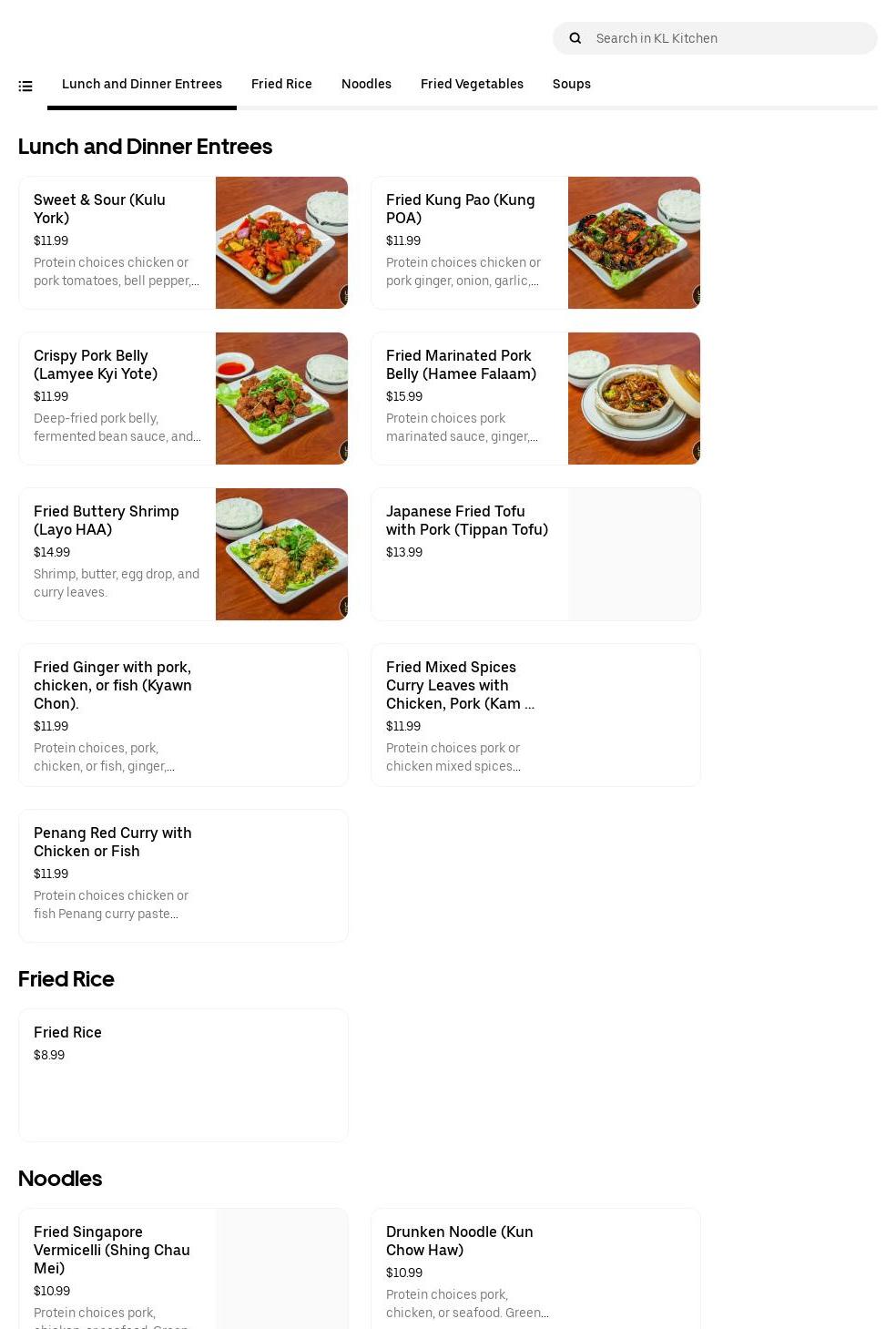896x1329 pixels.
Task: Go to the Soups tab
Action: coord(571,84)
